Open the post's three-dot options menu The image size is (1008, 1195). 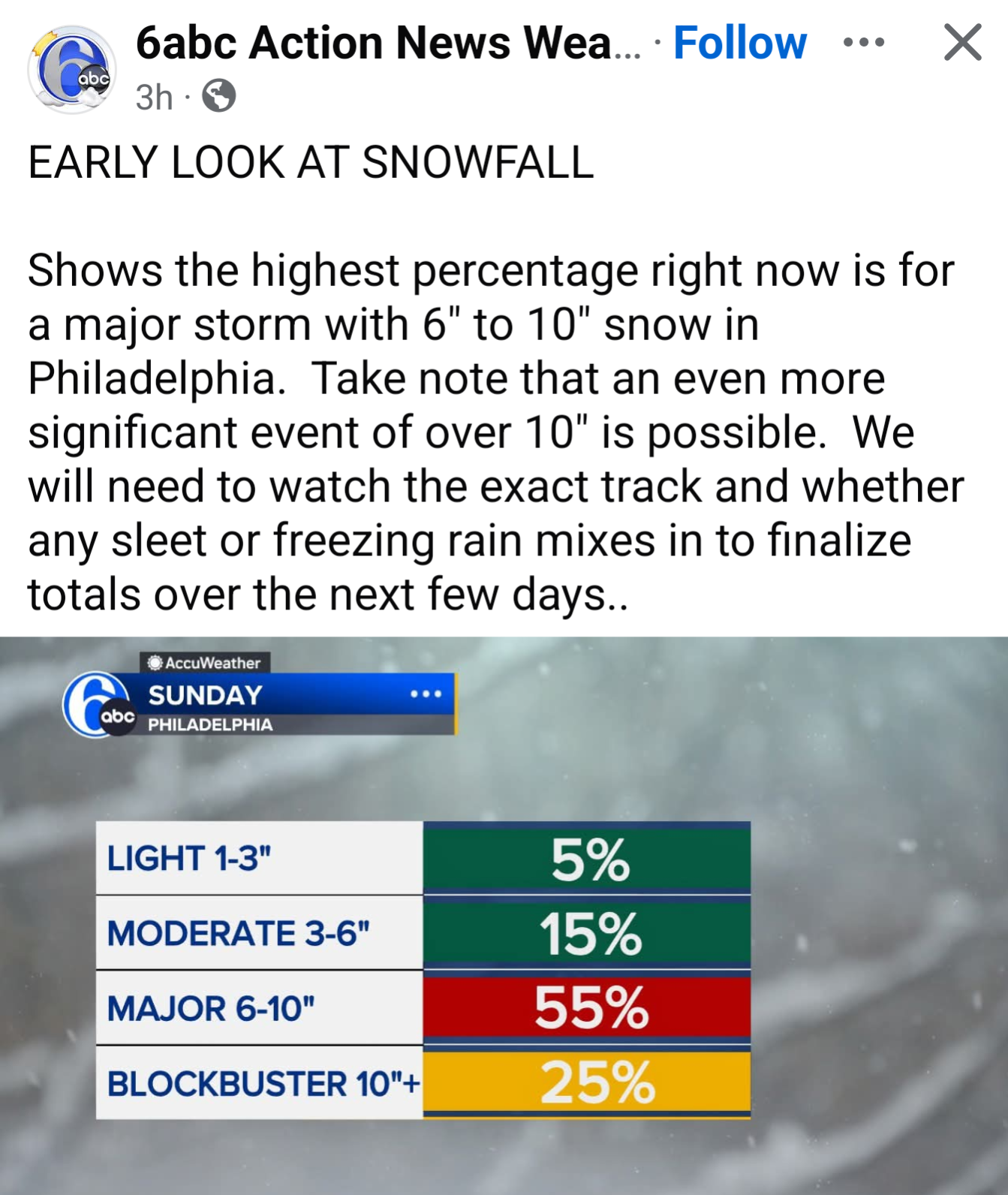click(x=863, y=43)
